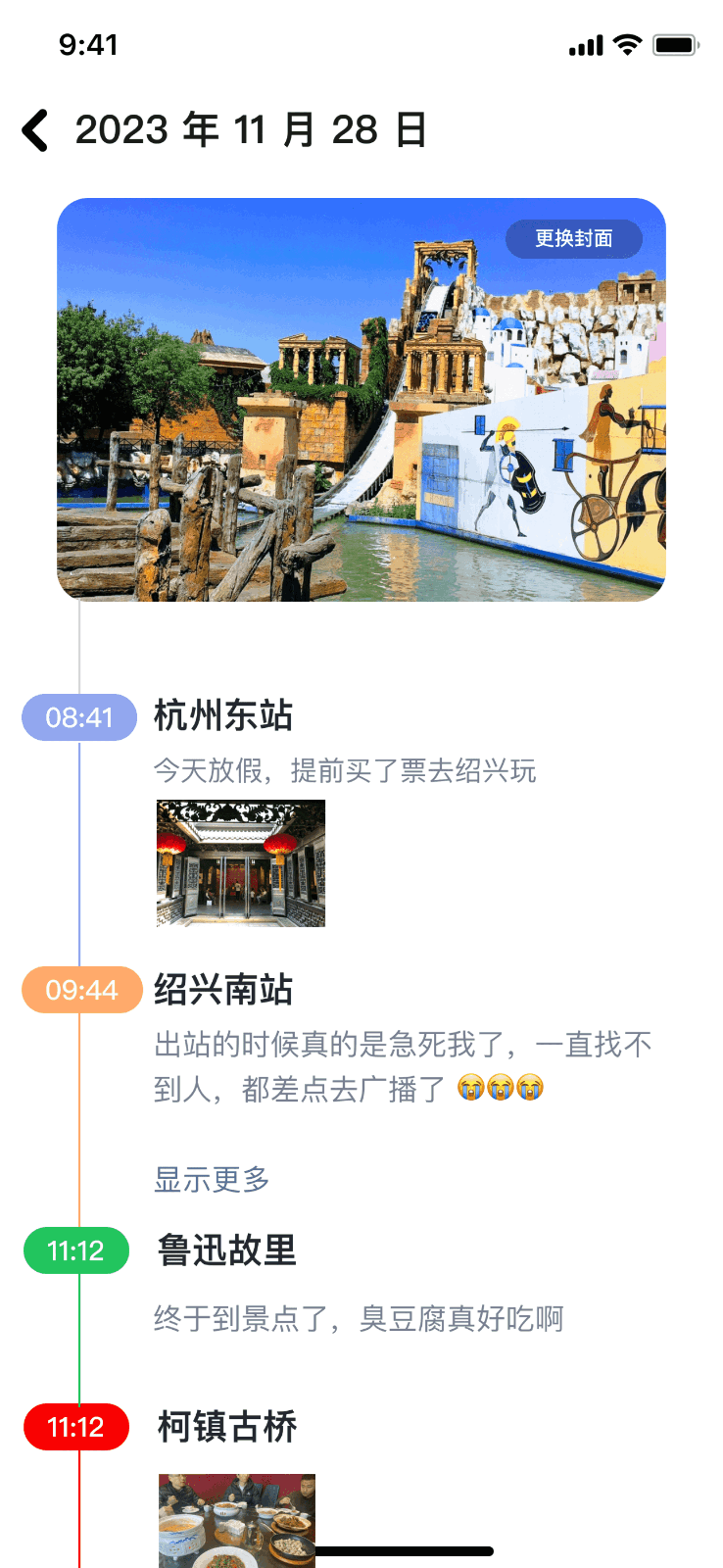Select the orange 09:44 time badge
Screen dimensions: 723x1568
(81, 990)
